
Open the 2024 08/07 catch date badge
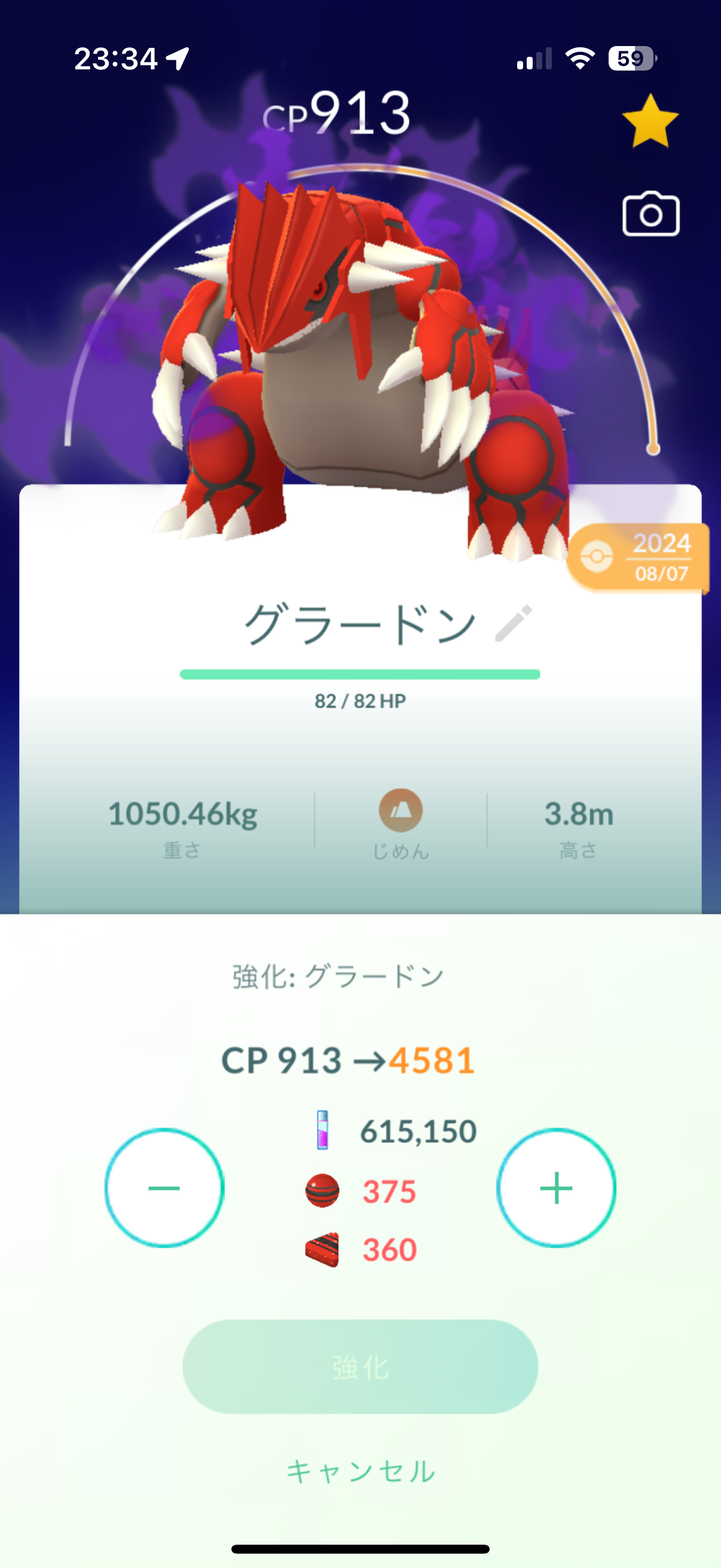(x=639, y=557)
